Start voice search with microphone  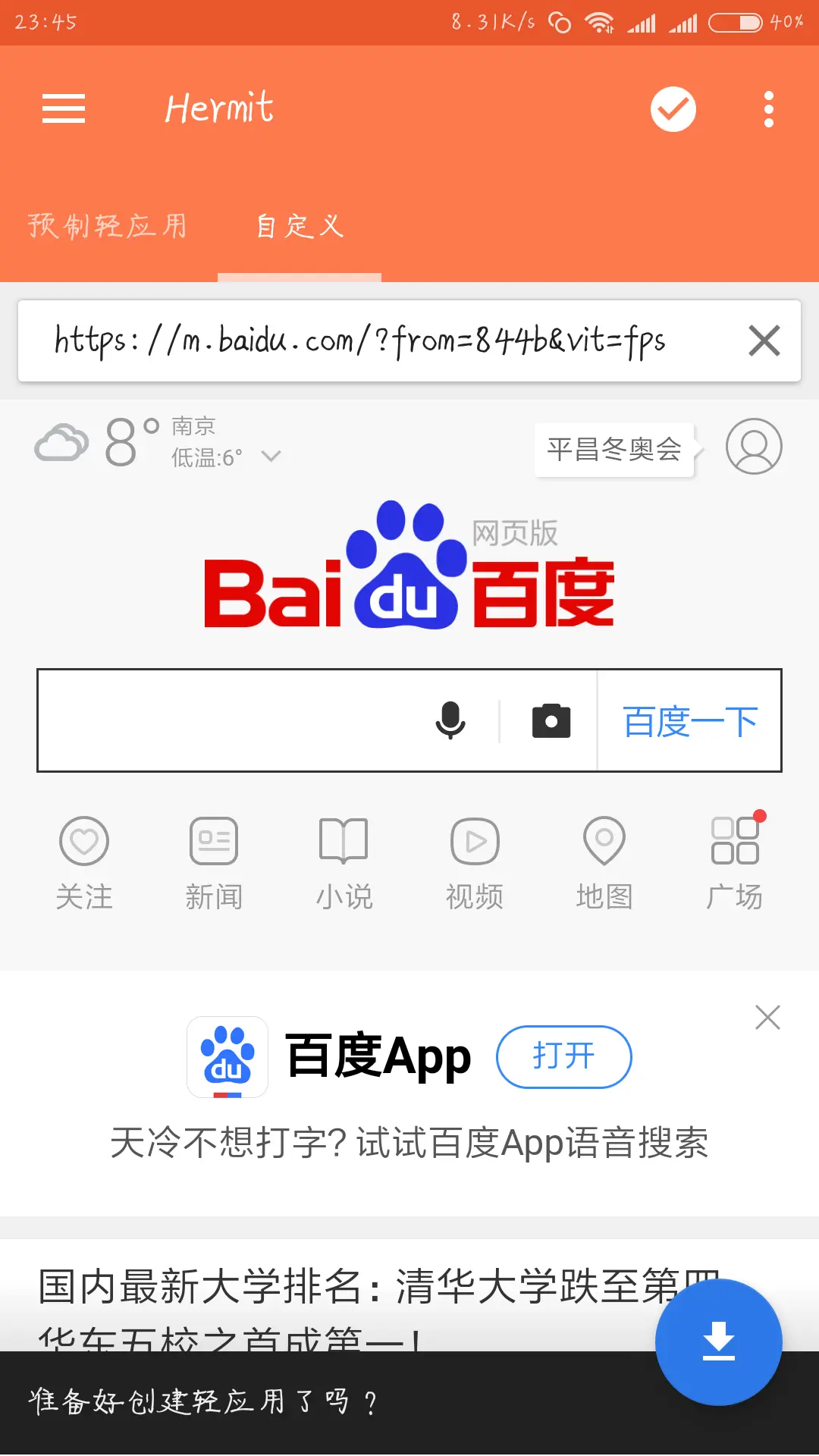pyautogui.click(x=450, y=720)
